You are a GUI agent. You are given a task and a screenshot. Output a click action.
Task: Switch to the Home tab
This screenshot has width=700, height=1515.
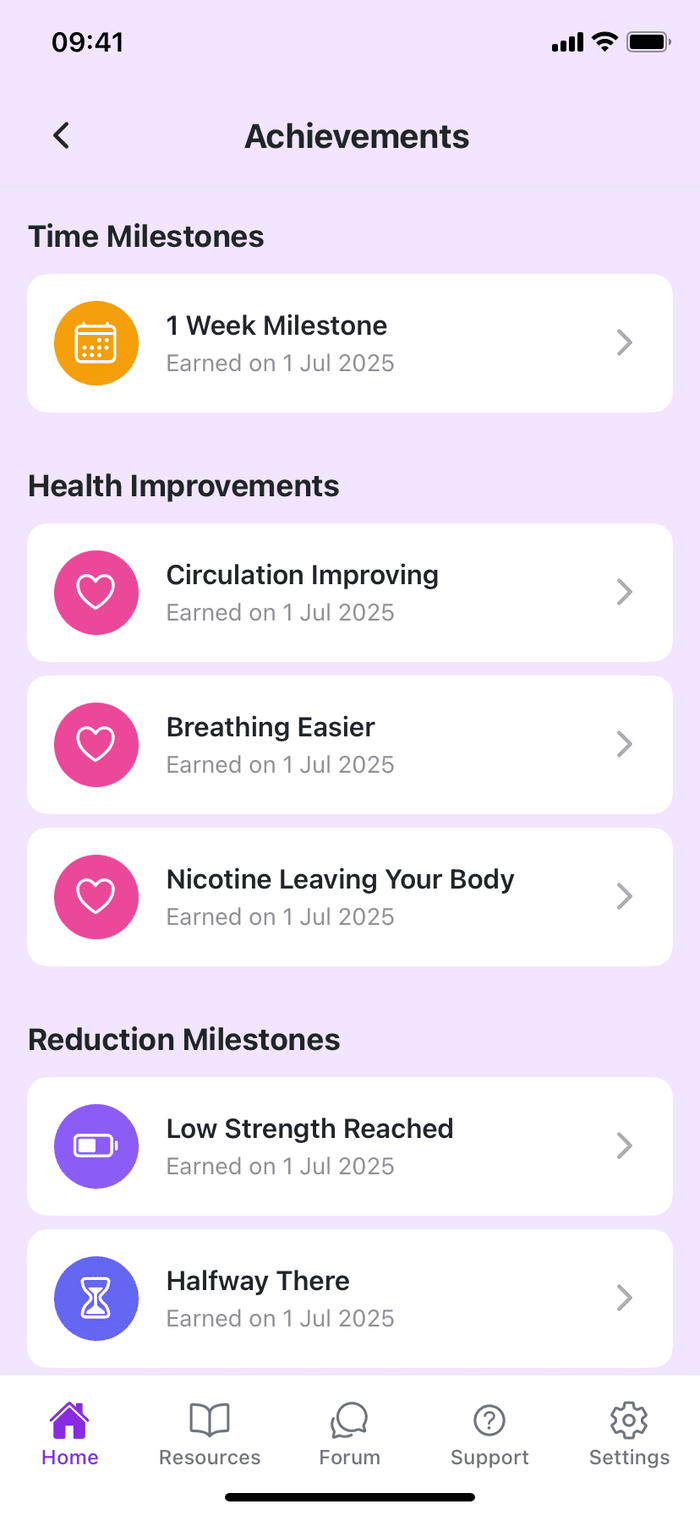coord(70,1434)
